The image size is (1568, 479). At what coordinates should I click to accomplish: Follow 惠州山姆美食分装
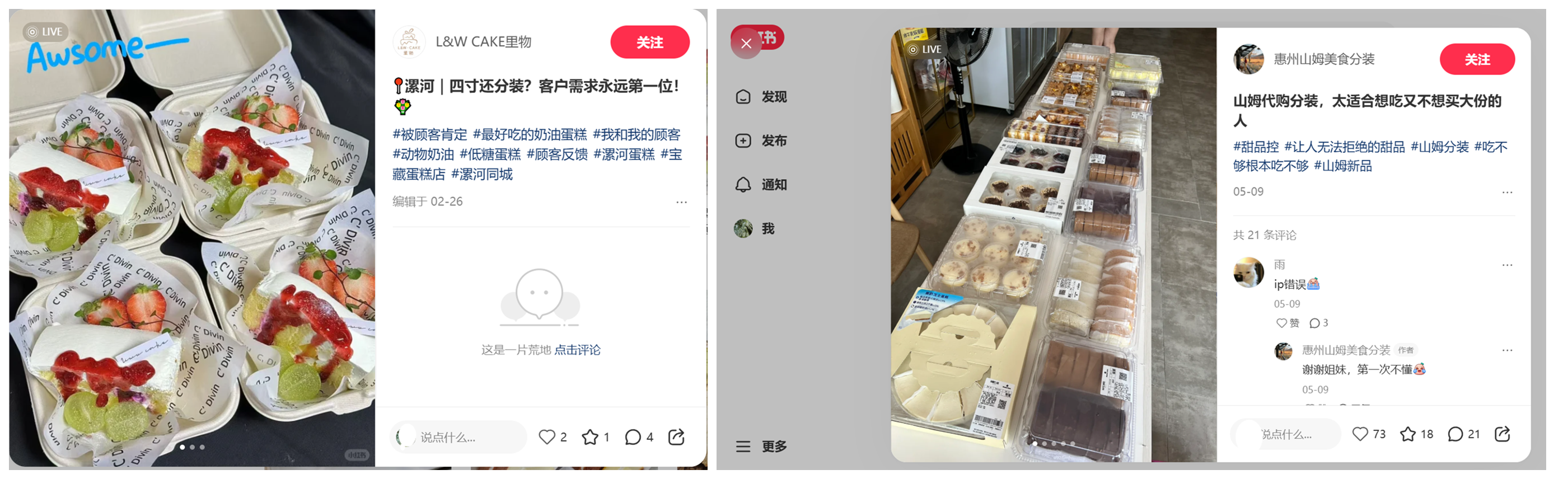tap(1476, 59)
